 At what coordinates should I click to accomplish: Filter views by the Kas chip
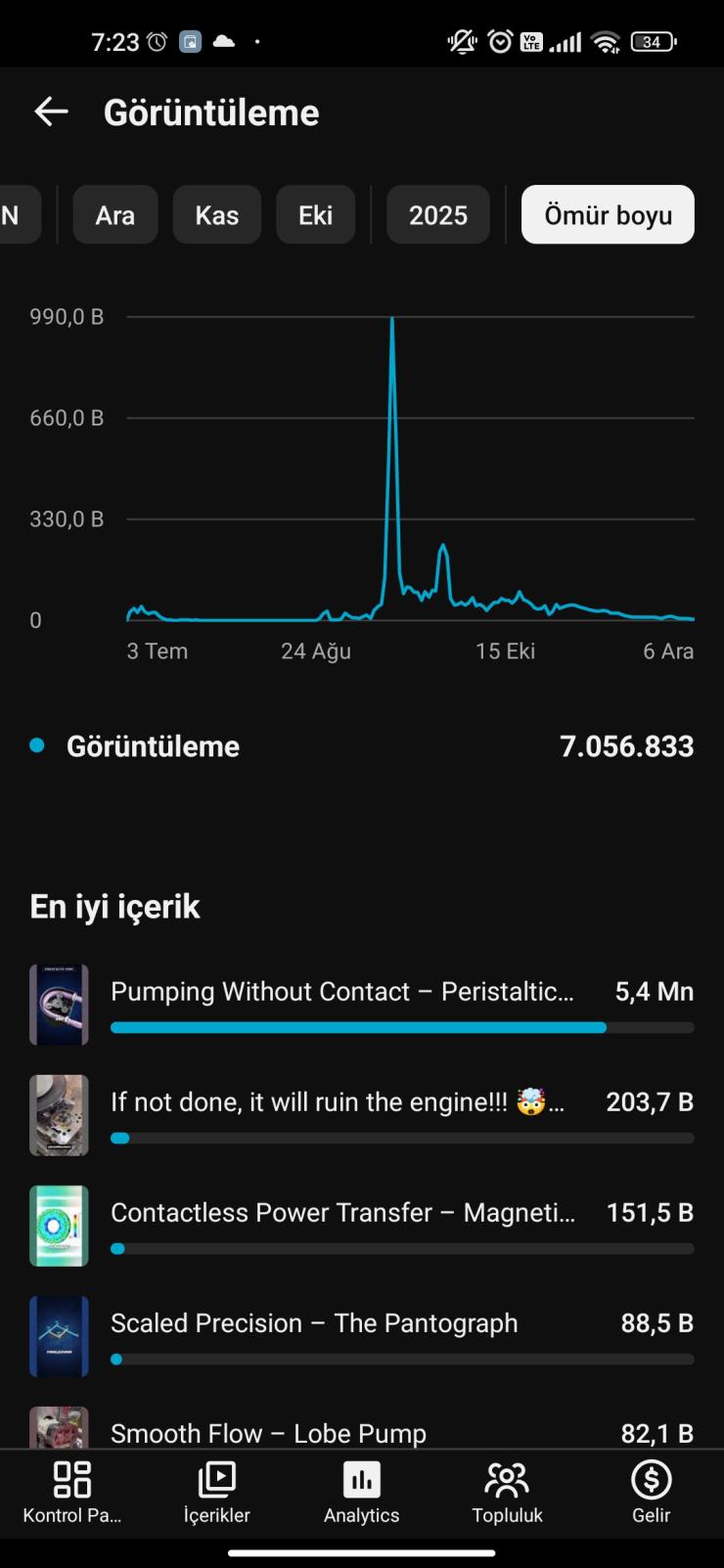coord(217,215)
